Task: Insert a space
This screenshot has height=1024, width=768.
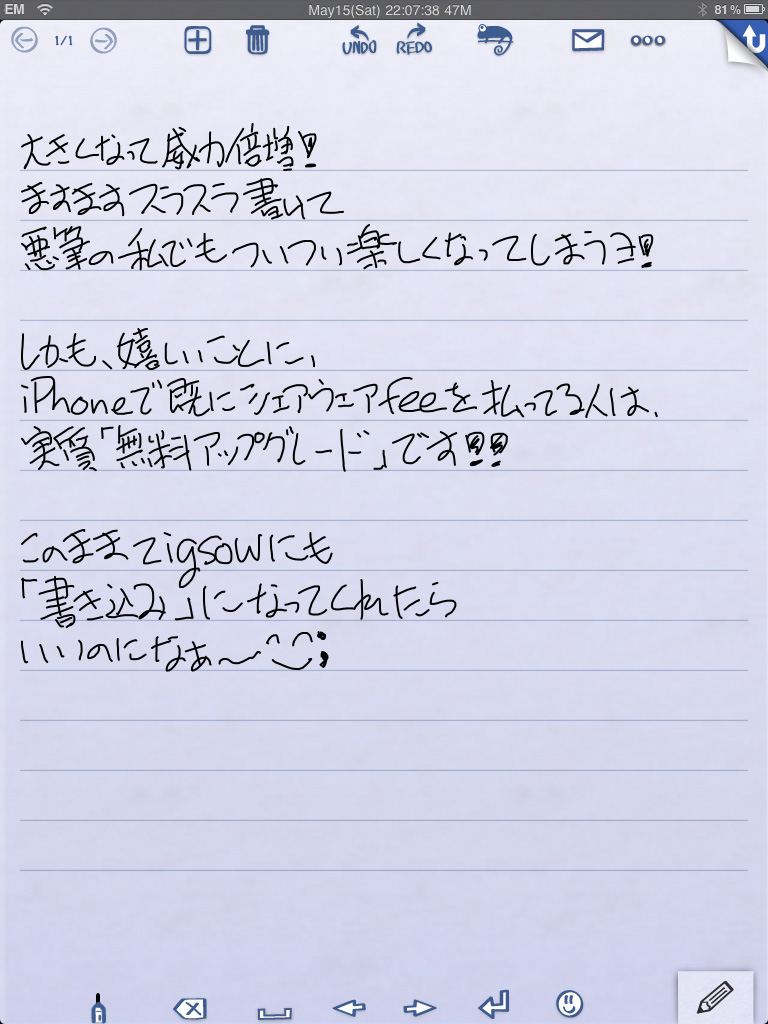Action: 274,1012
